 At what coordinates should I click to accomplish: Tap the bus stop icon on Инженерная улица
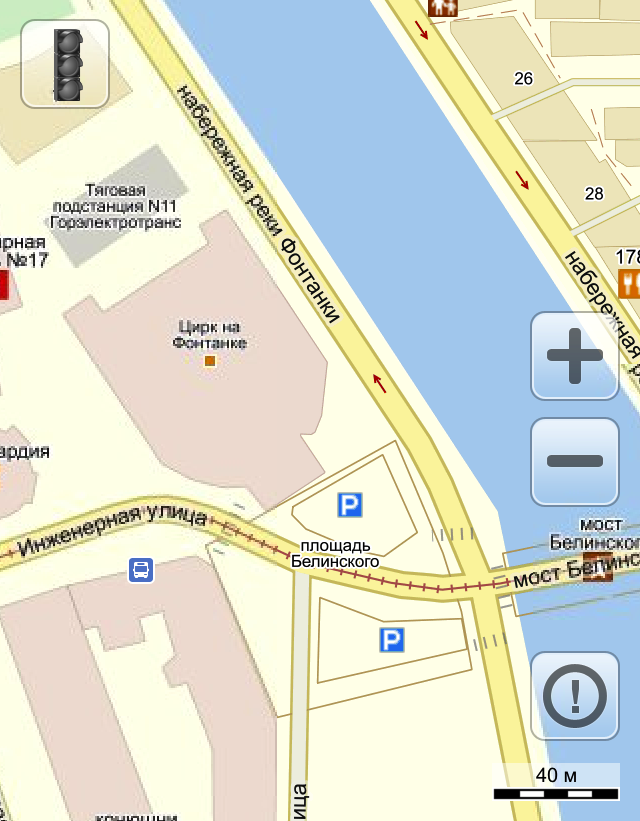(142, 571)
